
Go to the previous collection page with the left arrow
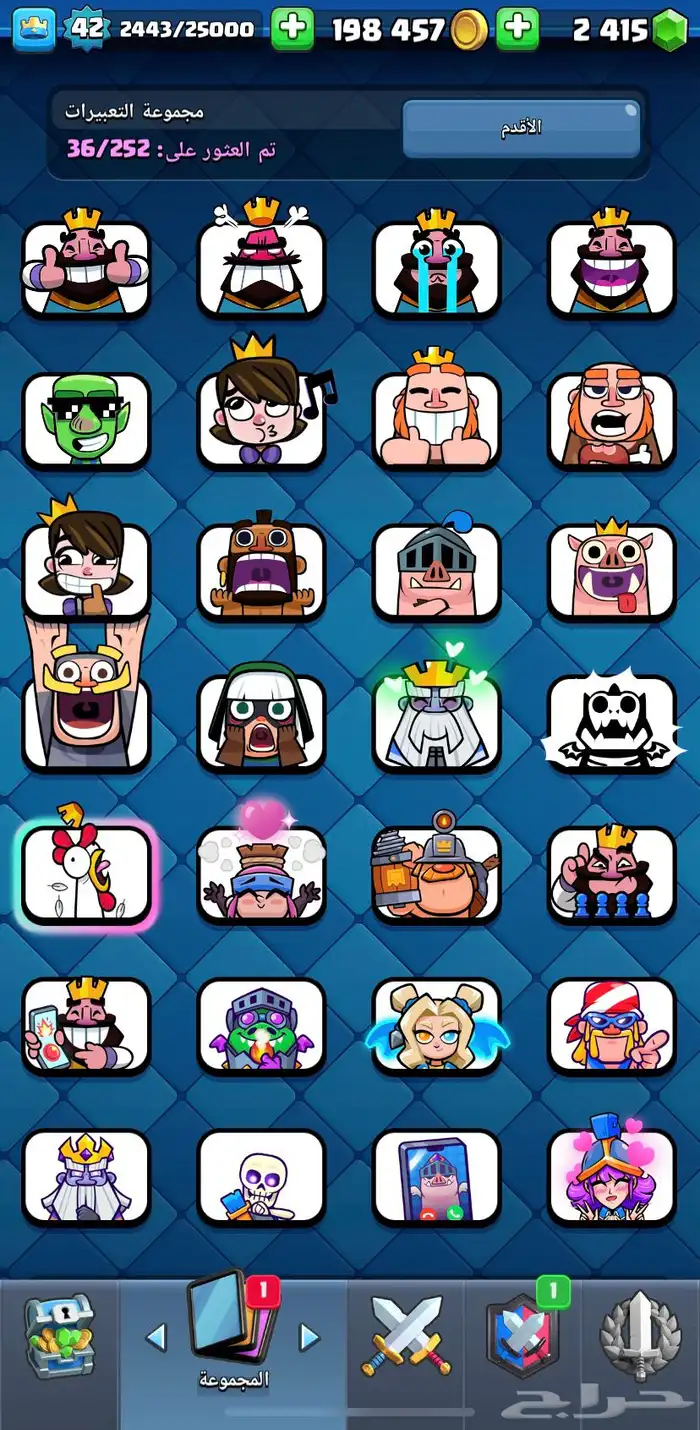coord(156,1337)
